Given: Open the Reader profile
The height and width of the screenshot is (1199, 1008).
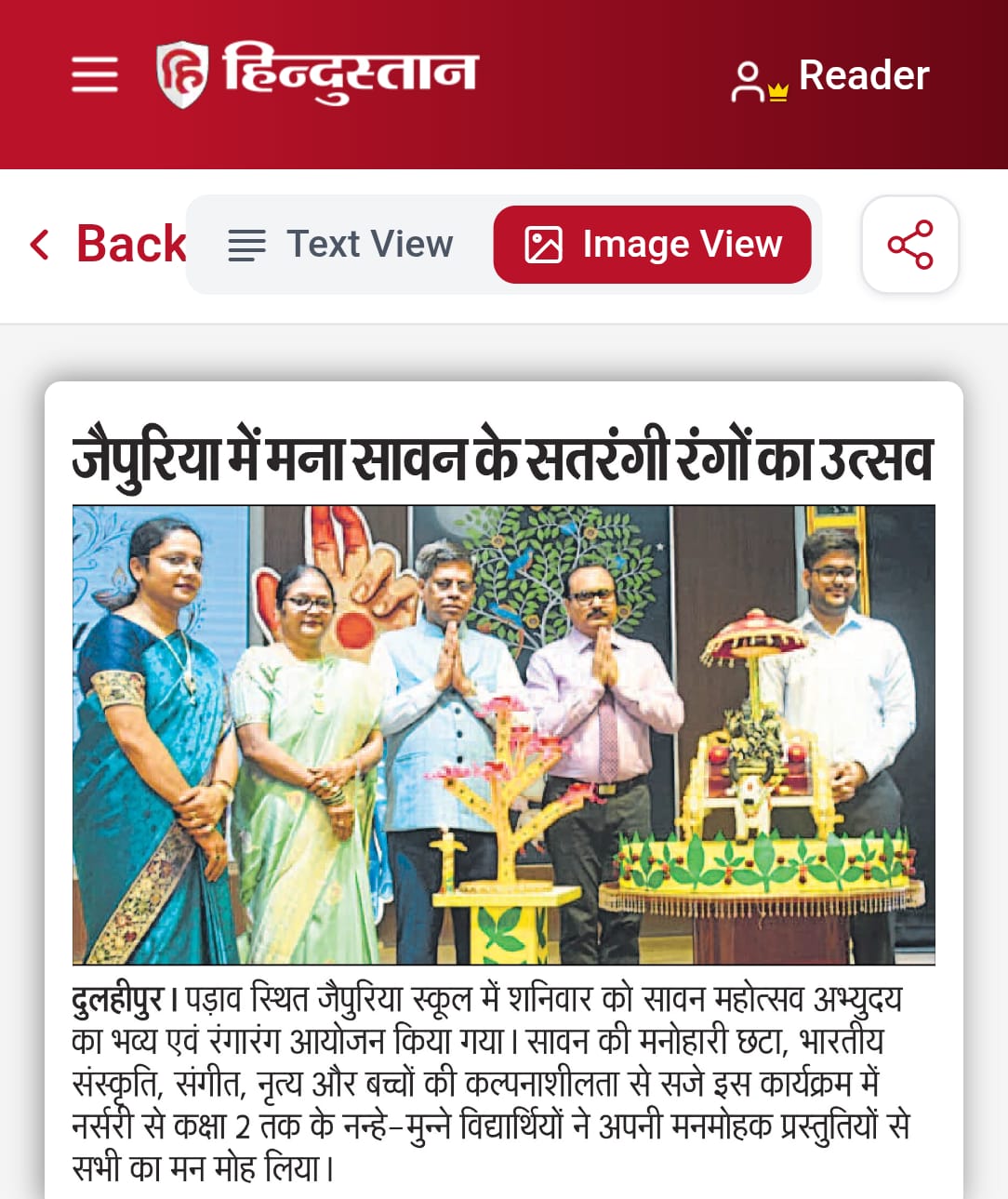Looking at the screenshot, I should point(830,77).
